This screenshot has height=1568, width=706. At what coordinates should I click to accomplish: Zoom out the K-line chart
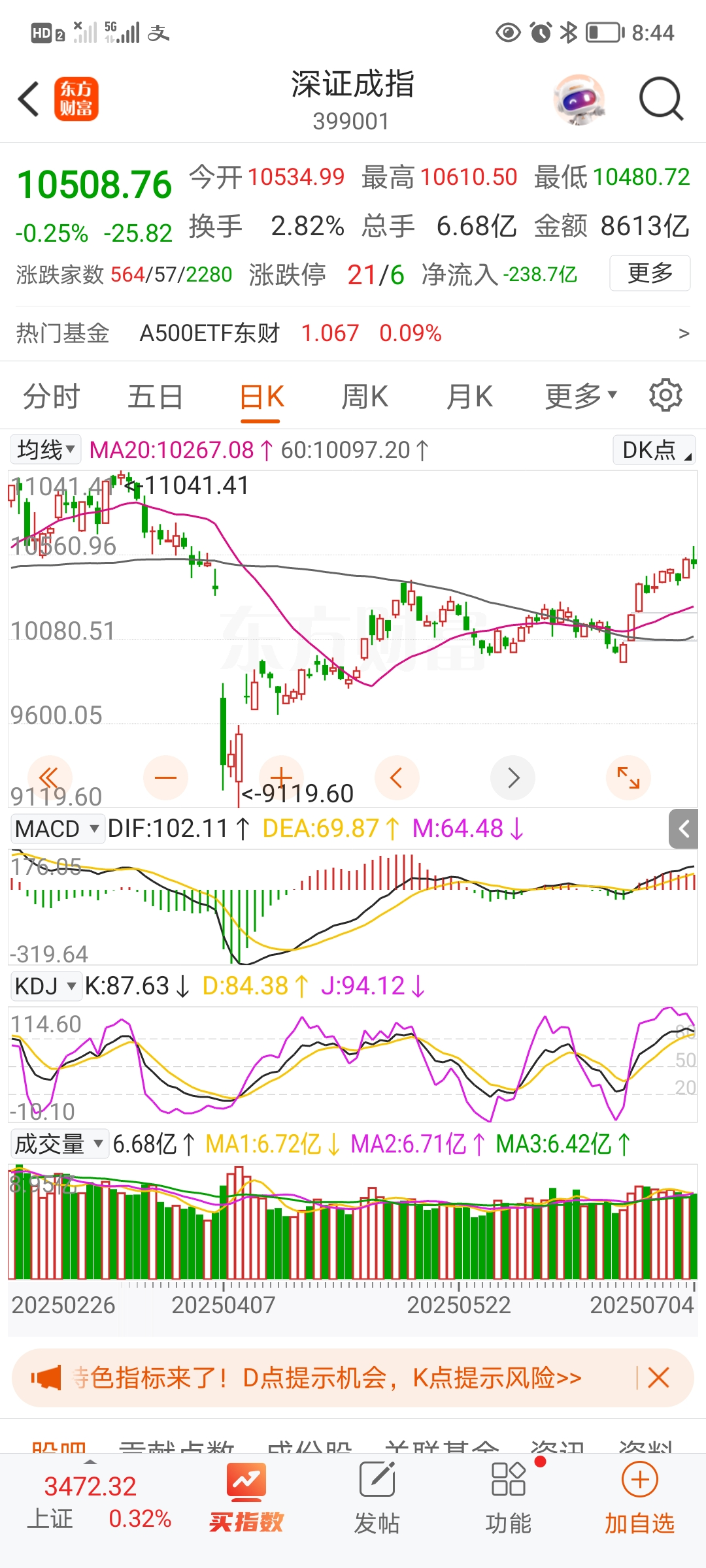coord(165,777)
